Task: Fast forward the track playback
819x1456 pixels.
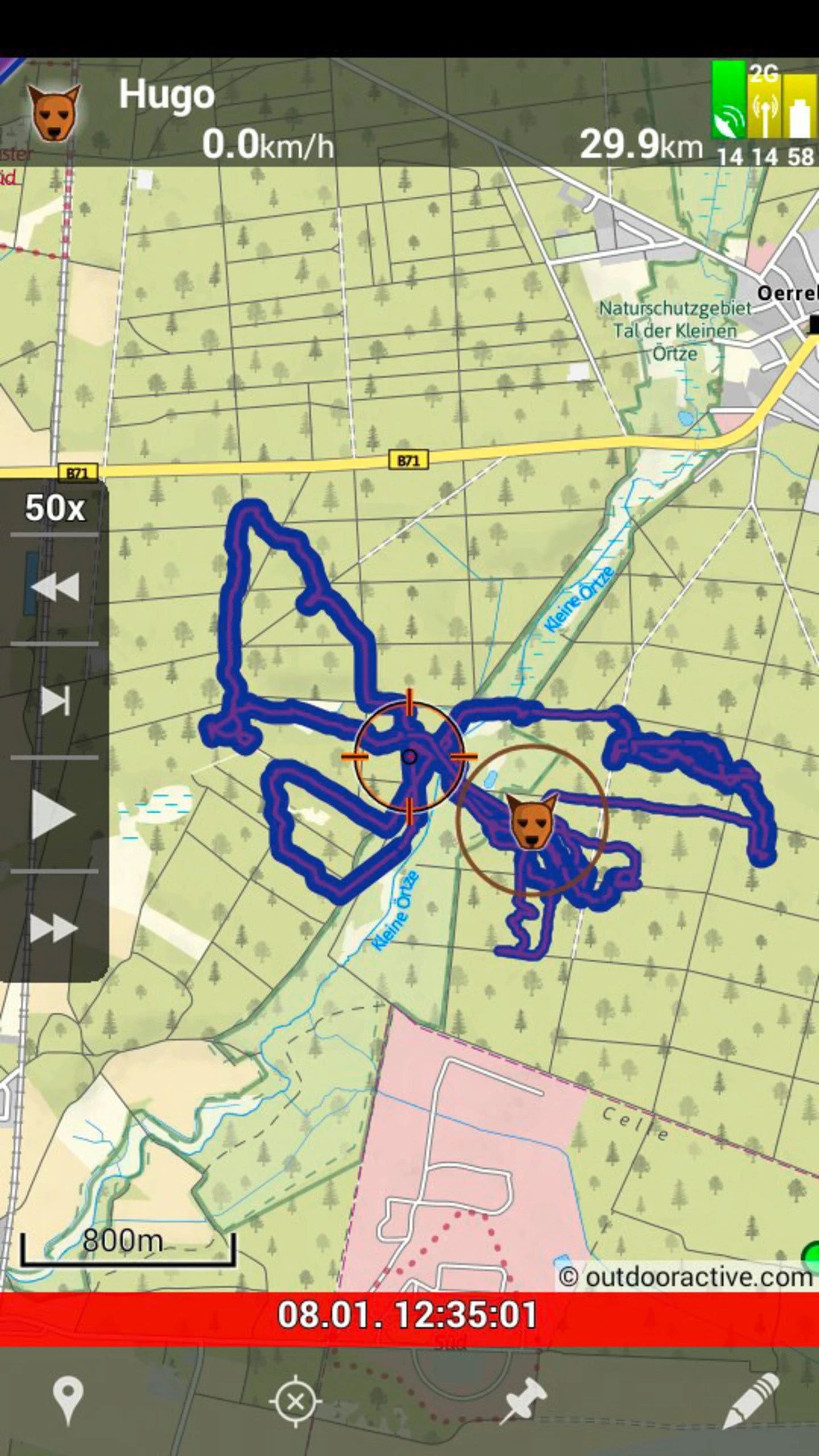Action: click(53, 928)
